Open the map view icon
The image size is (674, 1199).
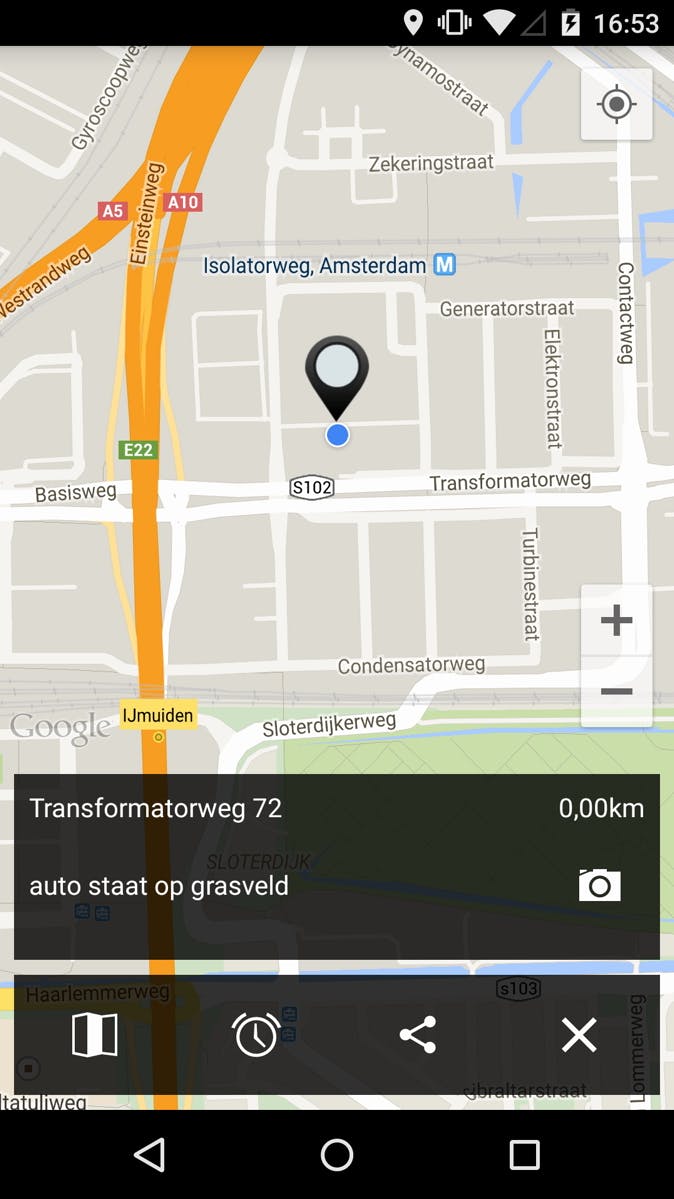tap(95, 1035)
